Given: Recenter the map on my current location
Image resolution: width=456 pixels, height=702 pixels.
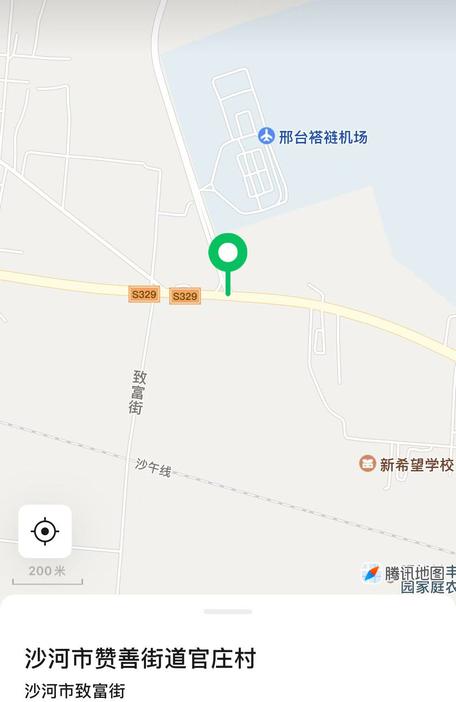Looking at the screenshot, I should [x=45, y=531].
